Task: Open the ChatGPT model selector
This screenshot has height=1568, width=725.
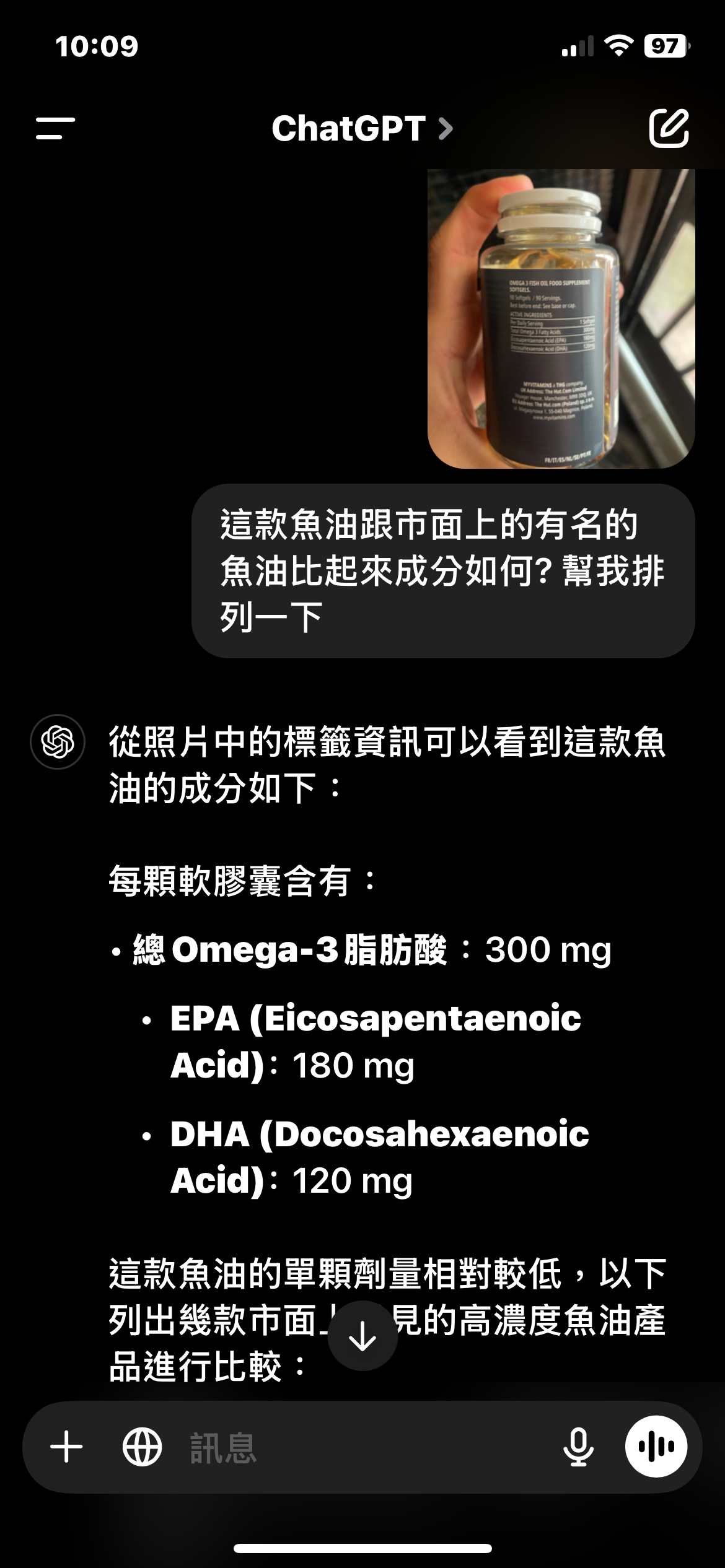Action: tap(362, 129)
